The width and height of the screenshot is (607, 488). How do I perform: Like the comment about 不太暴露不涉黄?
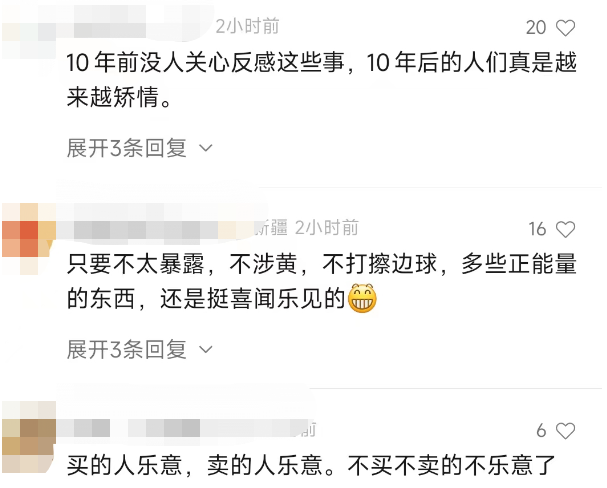(x=566, y=228)
